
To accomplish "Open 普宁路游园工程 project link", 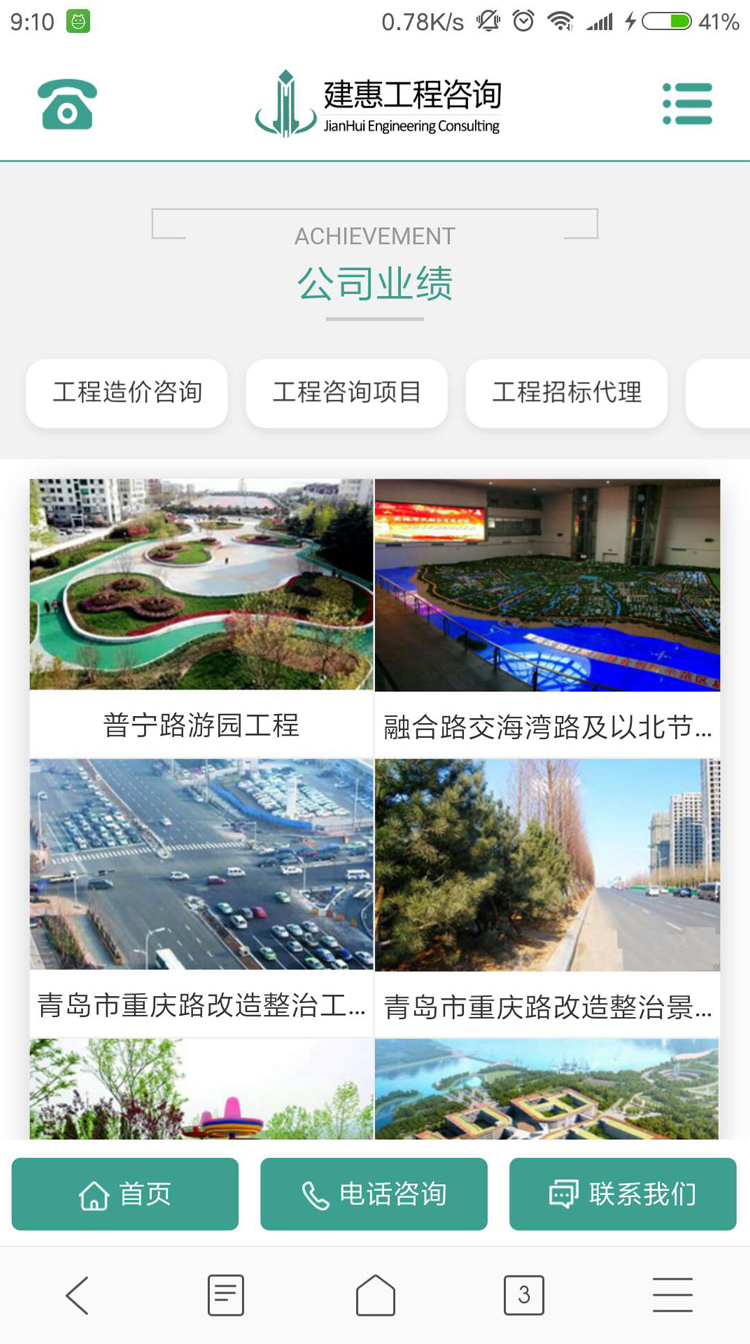I will [x=200, y=724].
